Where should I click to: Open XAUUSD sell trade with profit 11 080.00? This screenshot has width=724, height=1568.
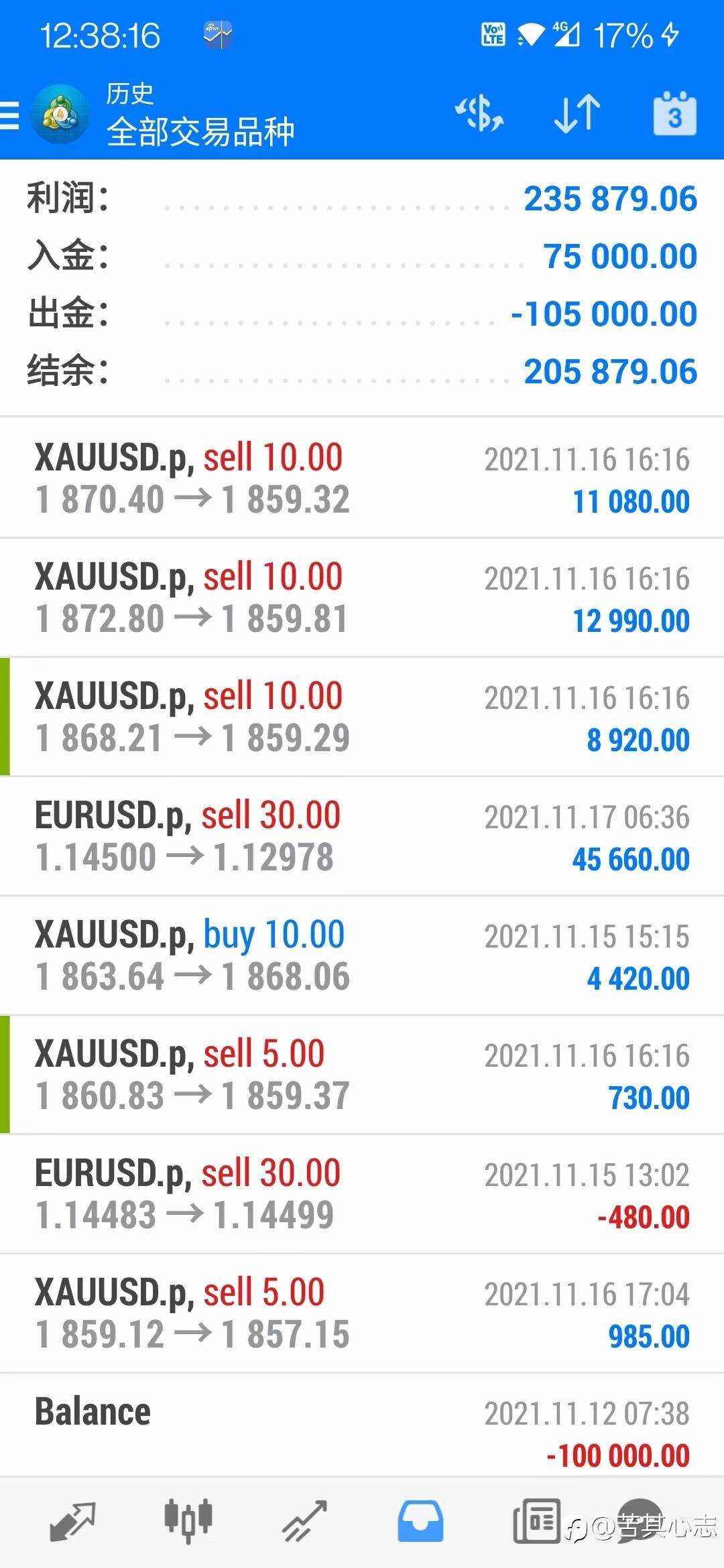pos(362,478)
